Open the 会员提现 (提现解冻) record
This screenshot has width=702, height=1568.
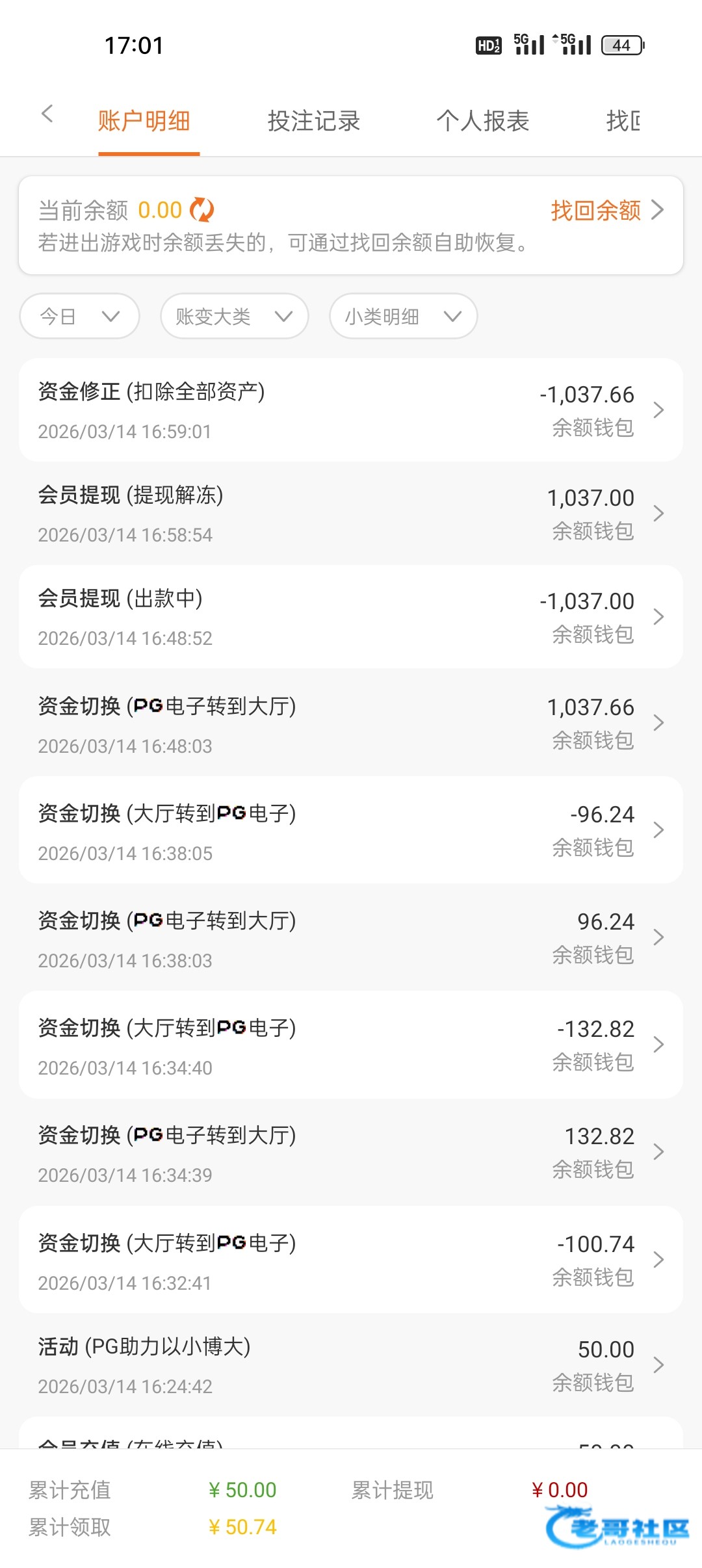click(351, 514)
